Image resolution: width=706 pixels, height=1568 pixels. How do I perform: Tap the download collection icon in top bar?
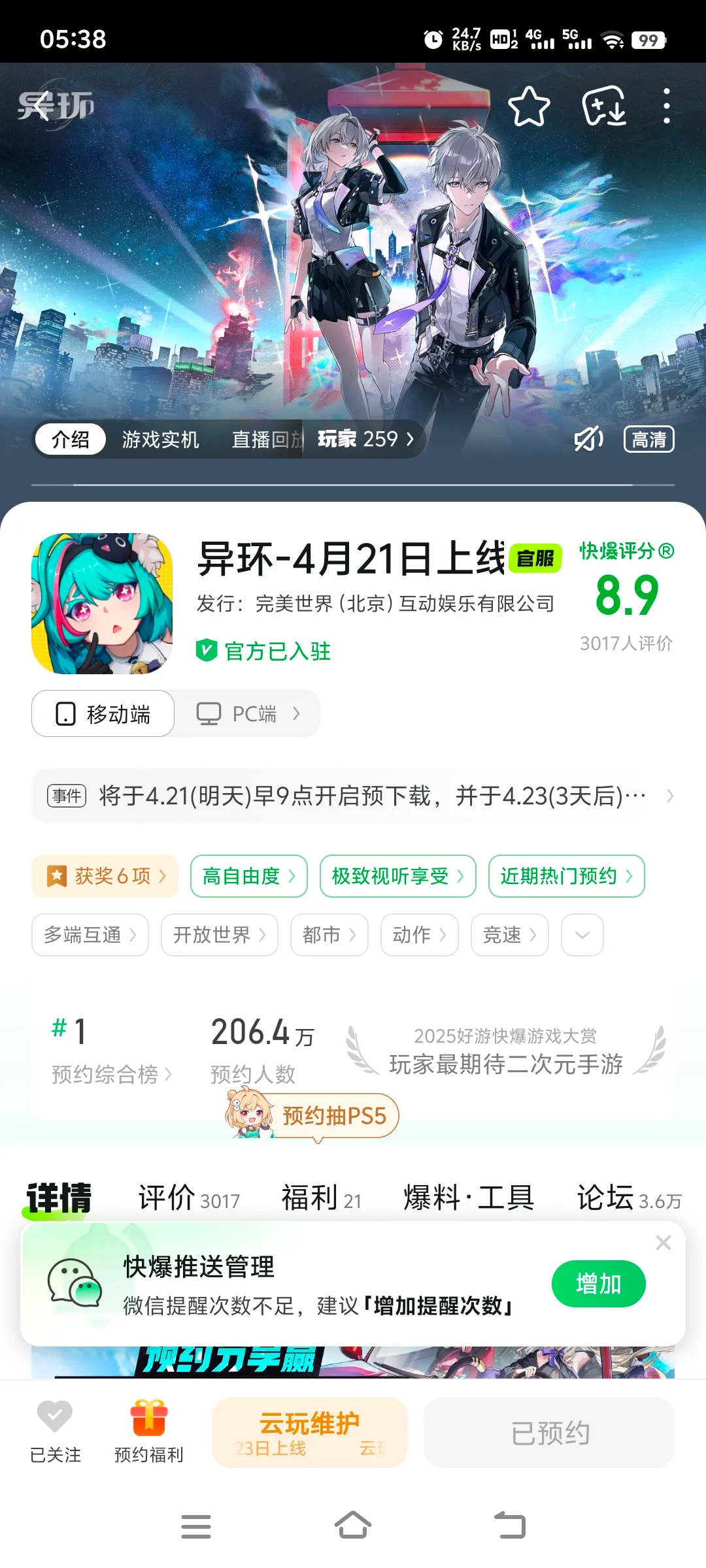coord(603,106)
